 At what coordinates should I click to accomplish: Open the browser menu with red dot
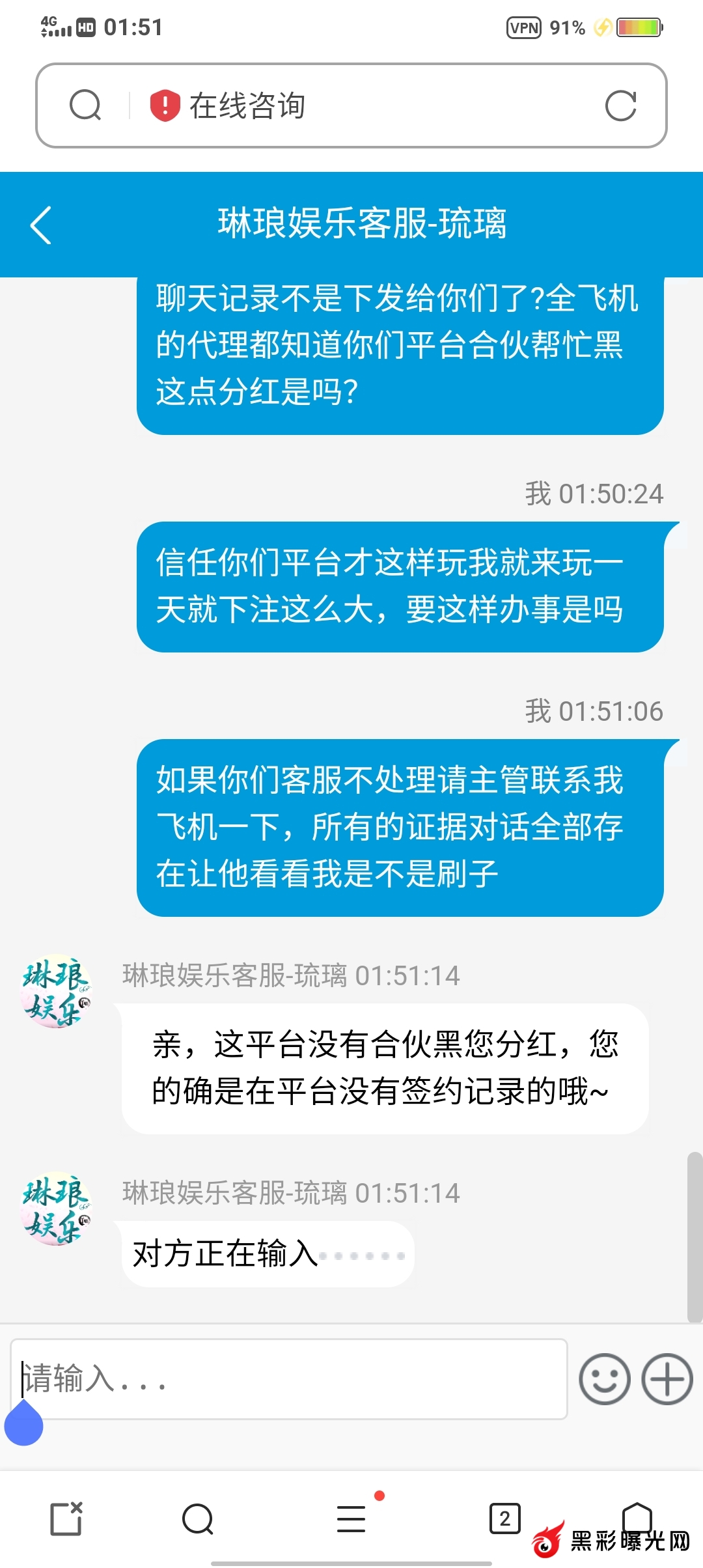pyautogui.click(x=351, y=1519)
